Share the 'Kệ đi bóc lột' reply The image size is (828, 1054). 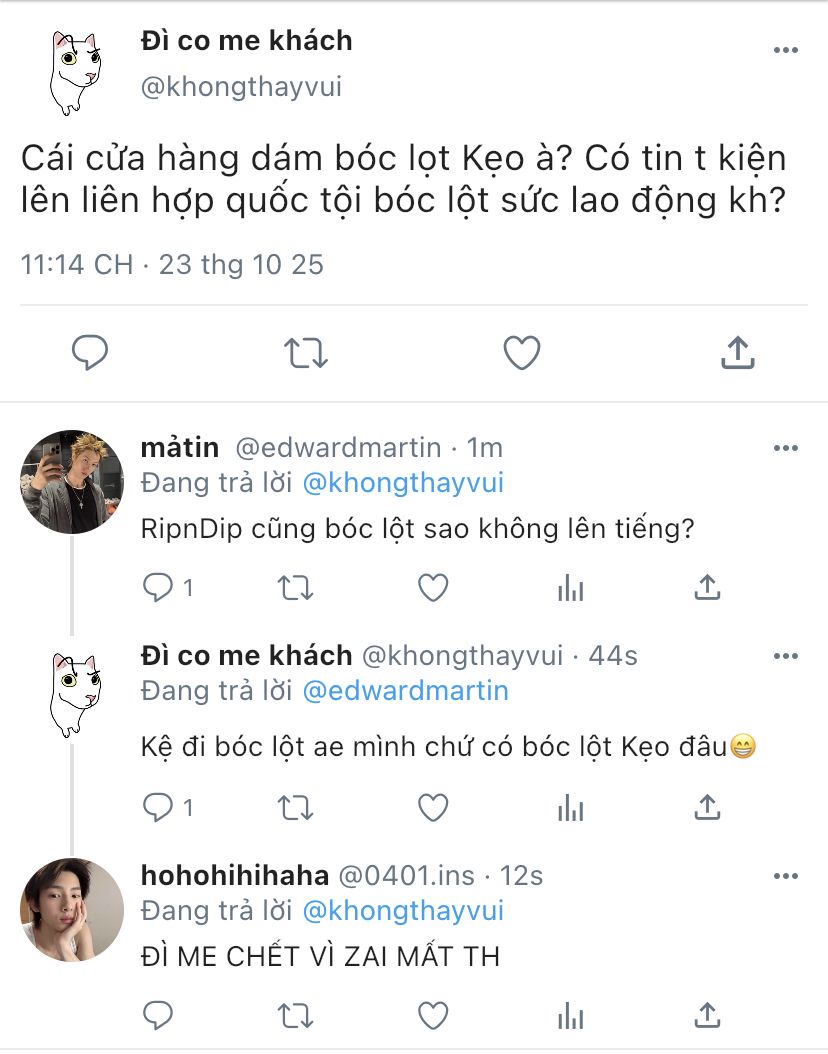(707, 806)
